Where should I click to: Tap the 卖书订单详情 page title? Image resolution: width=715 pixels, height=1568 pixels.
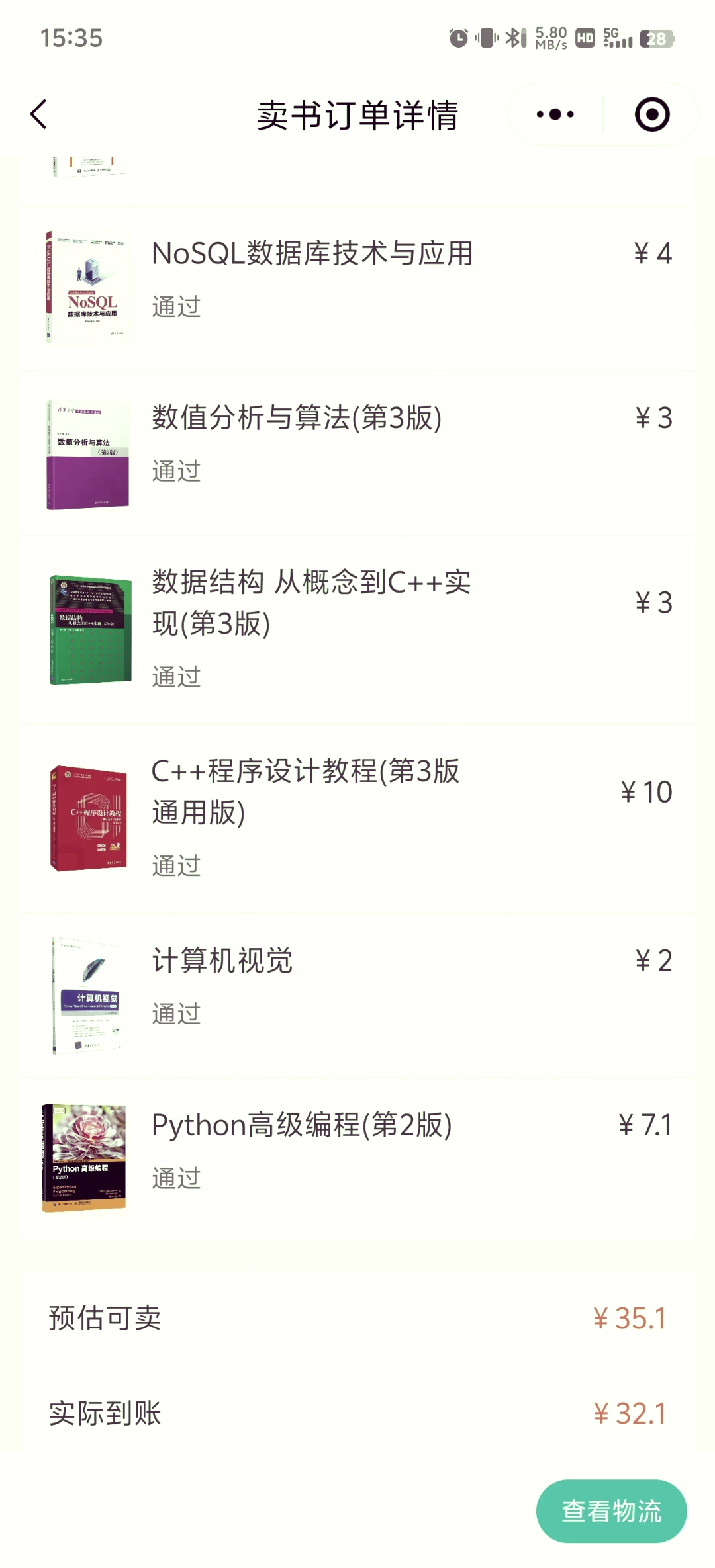pyautogui.click(x=358, y=114)
